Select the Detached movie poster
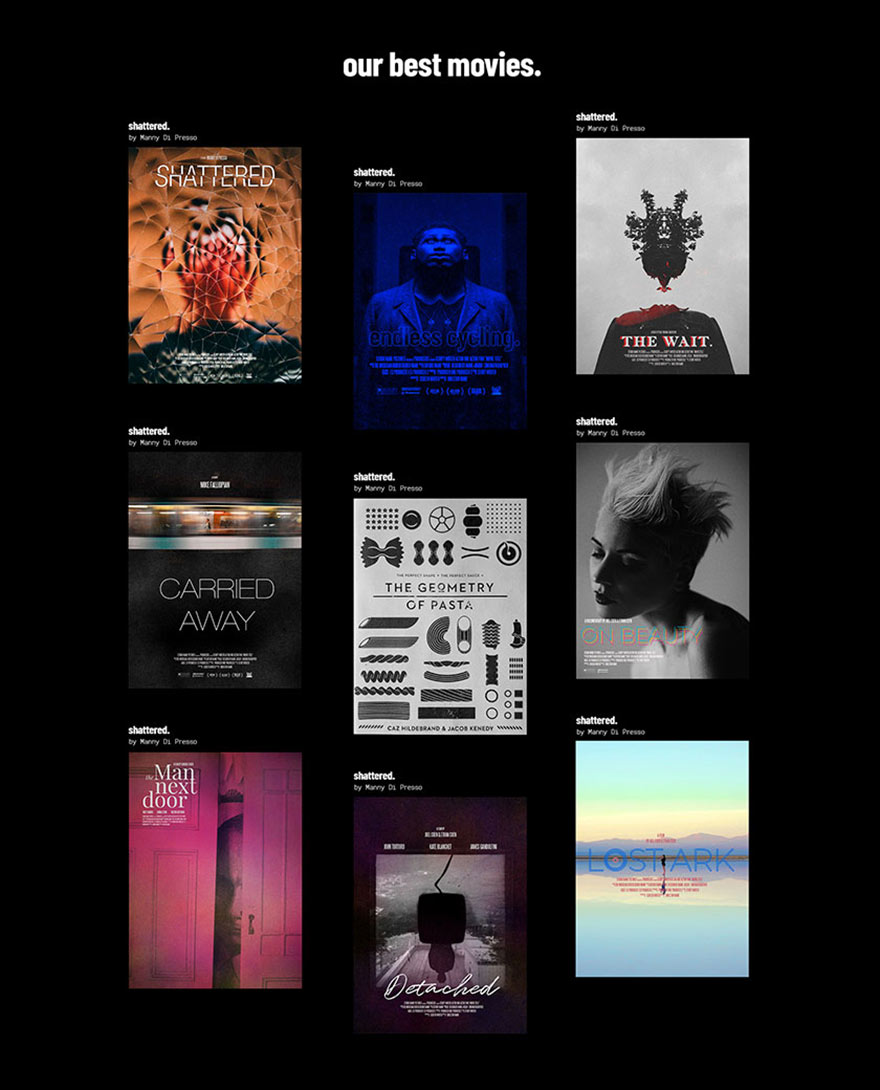The height and width of the screenshot is (1090, 880). point(440,915)
